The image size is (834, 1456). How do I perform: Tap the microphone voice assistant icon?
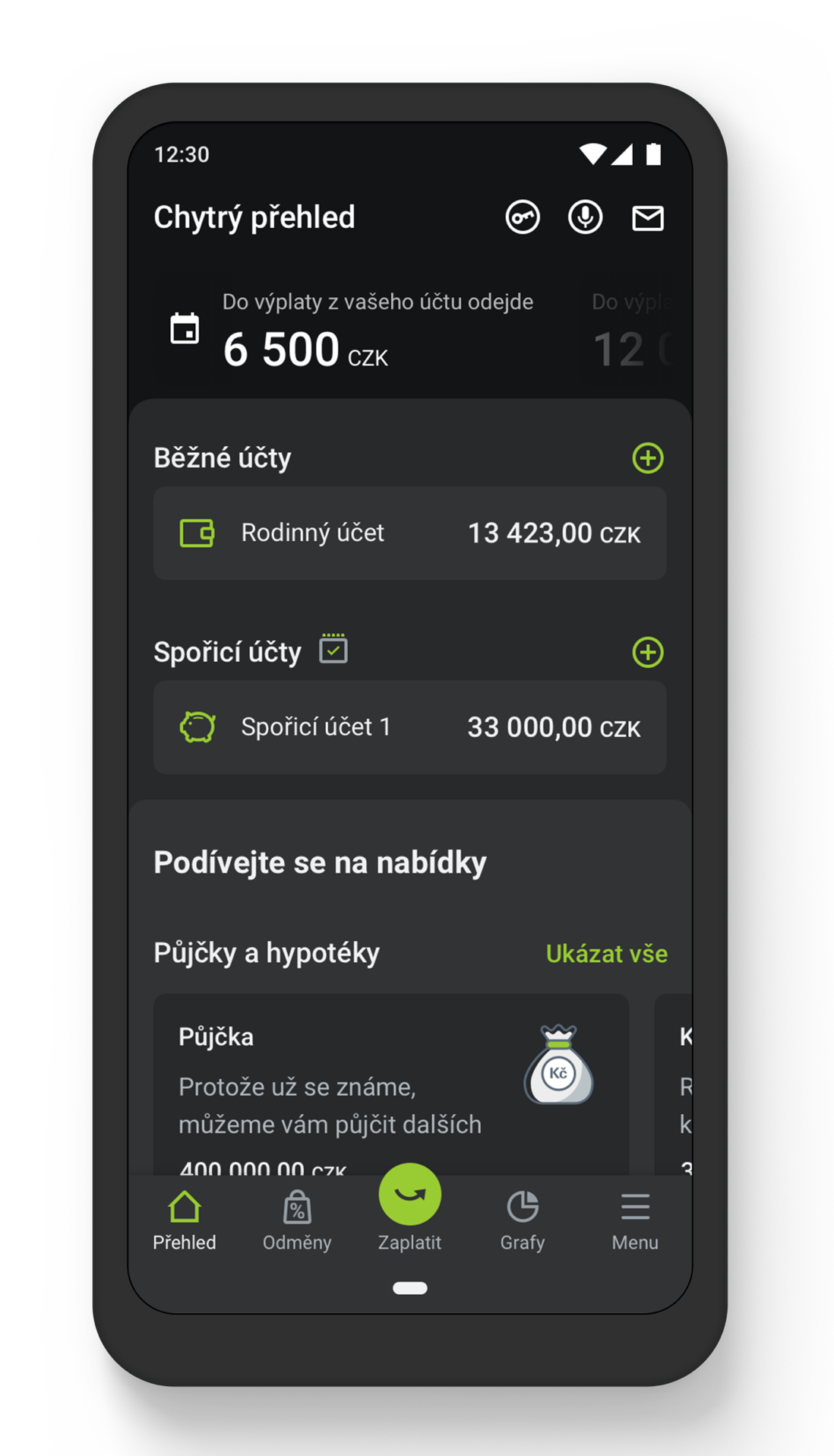point(585,218)
